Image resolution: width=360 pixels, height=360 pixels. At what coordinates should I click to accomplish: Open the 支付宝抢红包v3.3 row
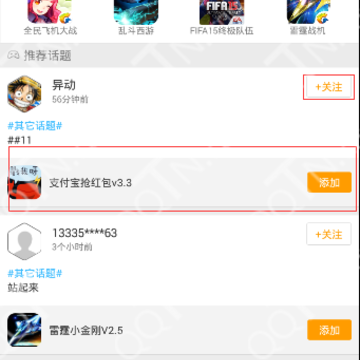click(x=180, y=182)
